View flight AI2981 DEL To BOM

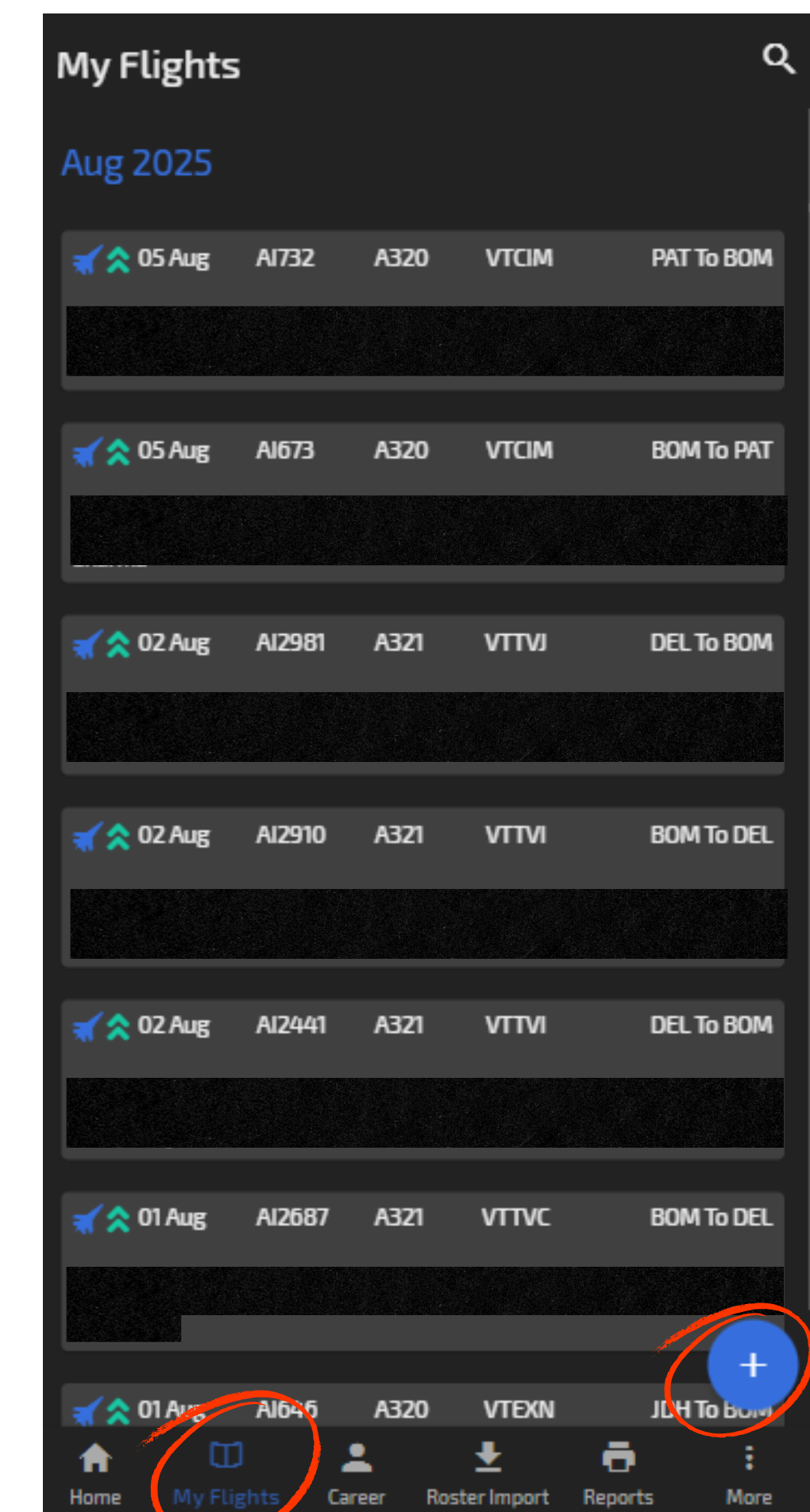422,694
